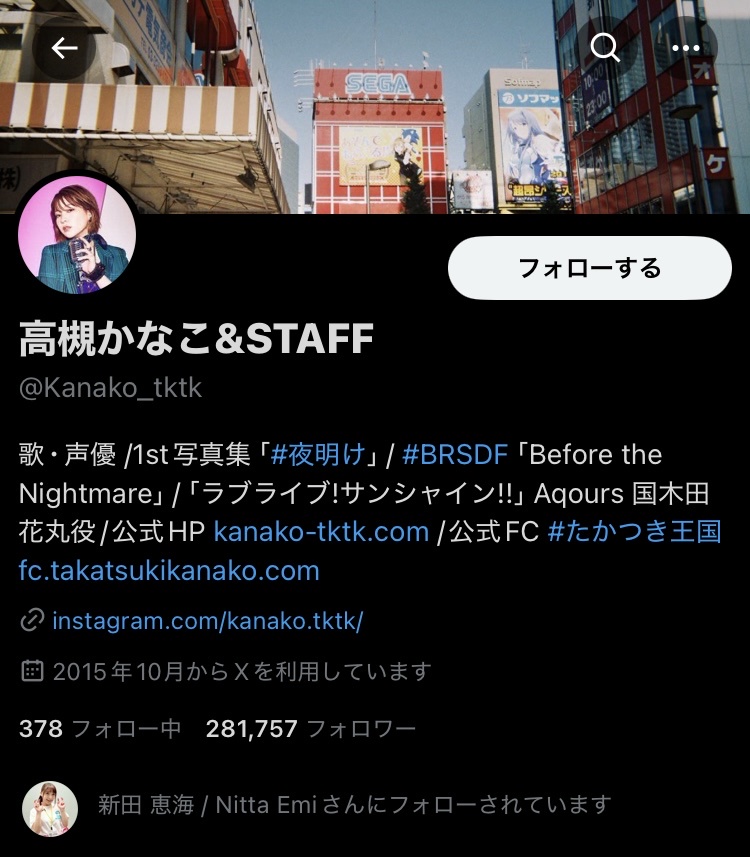View the 281,757 フォロワー followers list
750x857 pixels.
tap(310, 729)
